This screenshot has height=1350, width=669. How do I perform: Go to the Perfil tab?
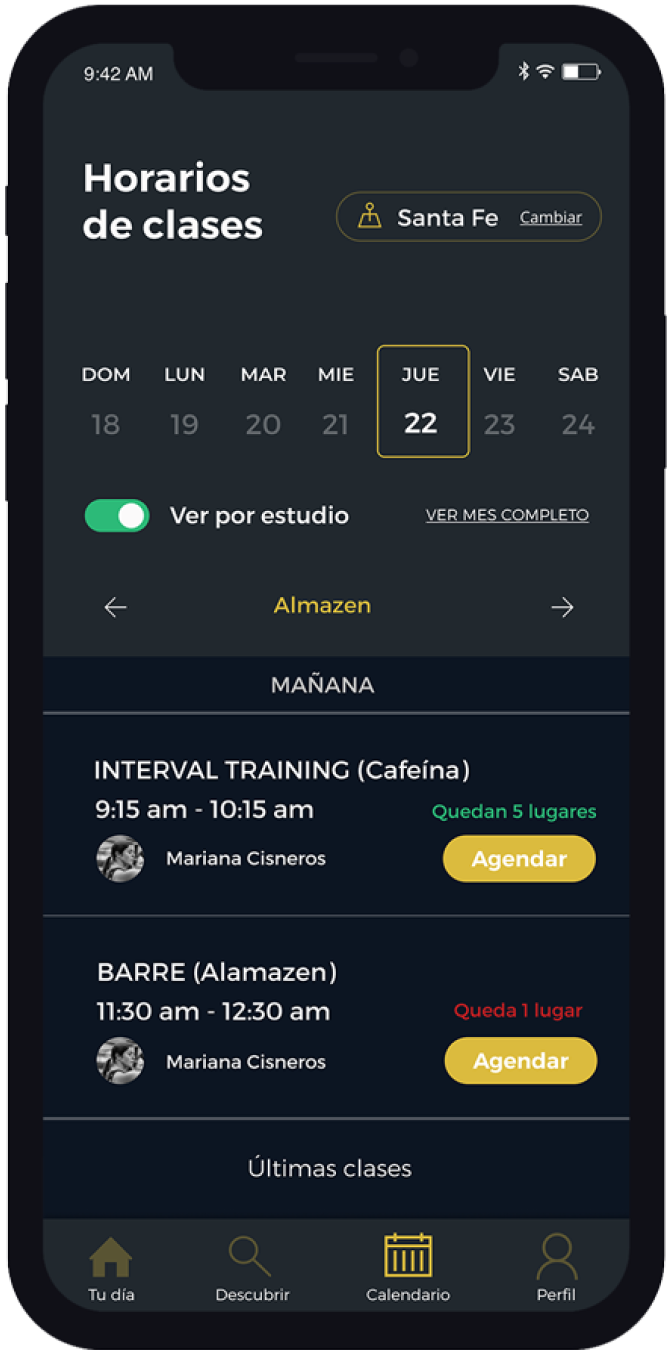(556, 1268)
